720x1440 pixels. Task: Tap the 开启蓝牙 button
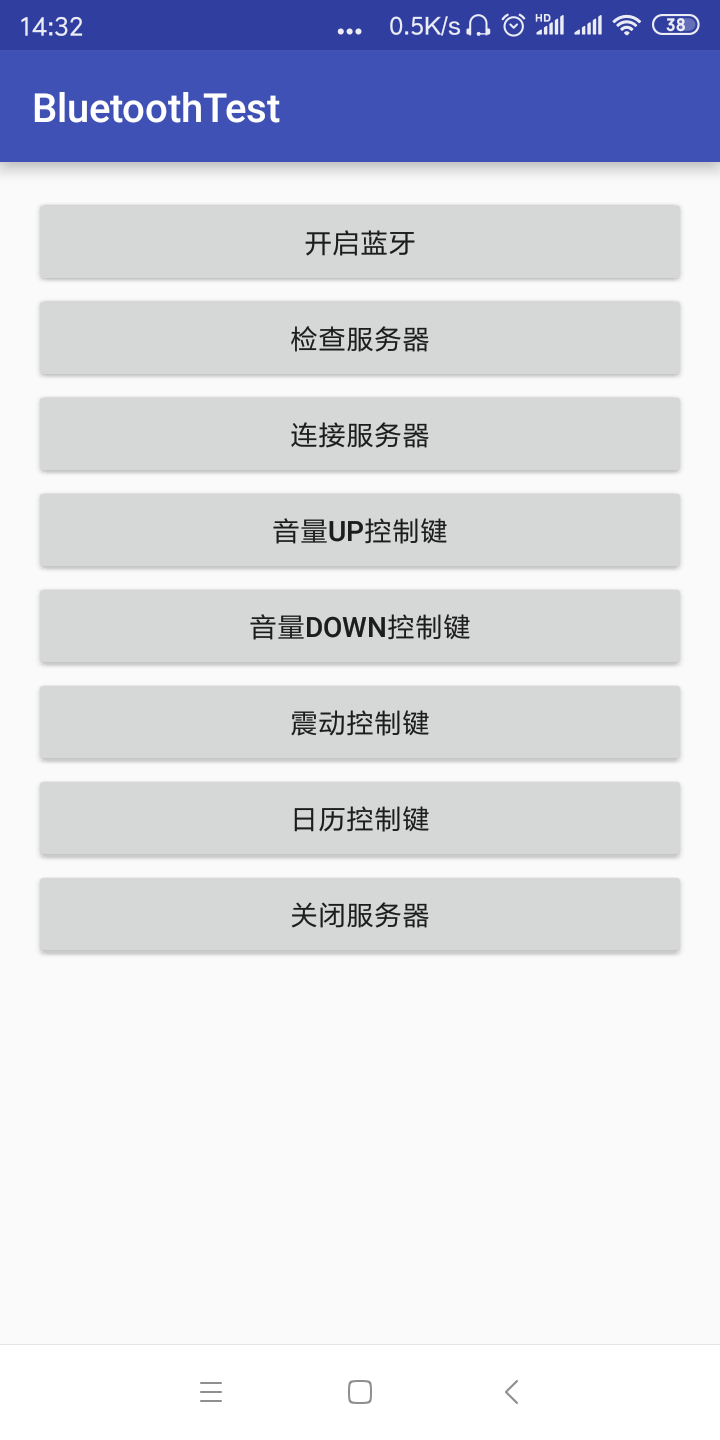coord(360,242)
